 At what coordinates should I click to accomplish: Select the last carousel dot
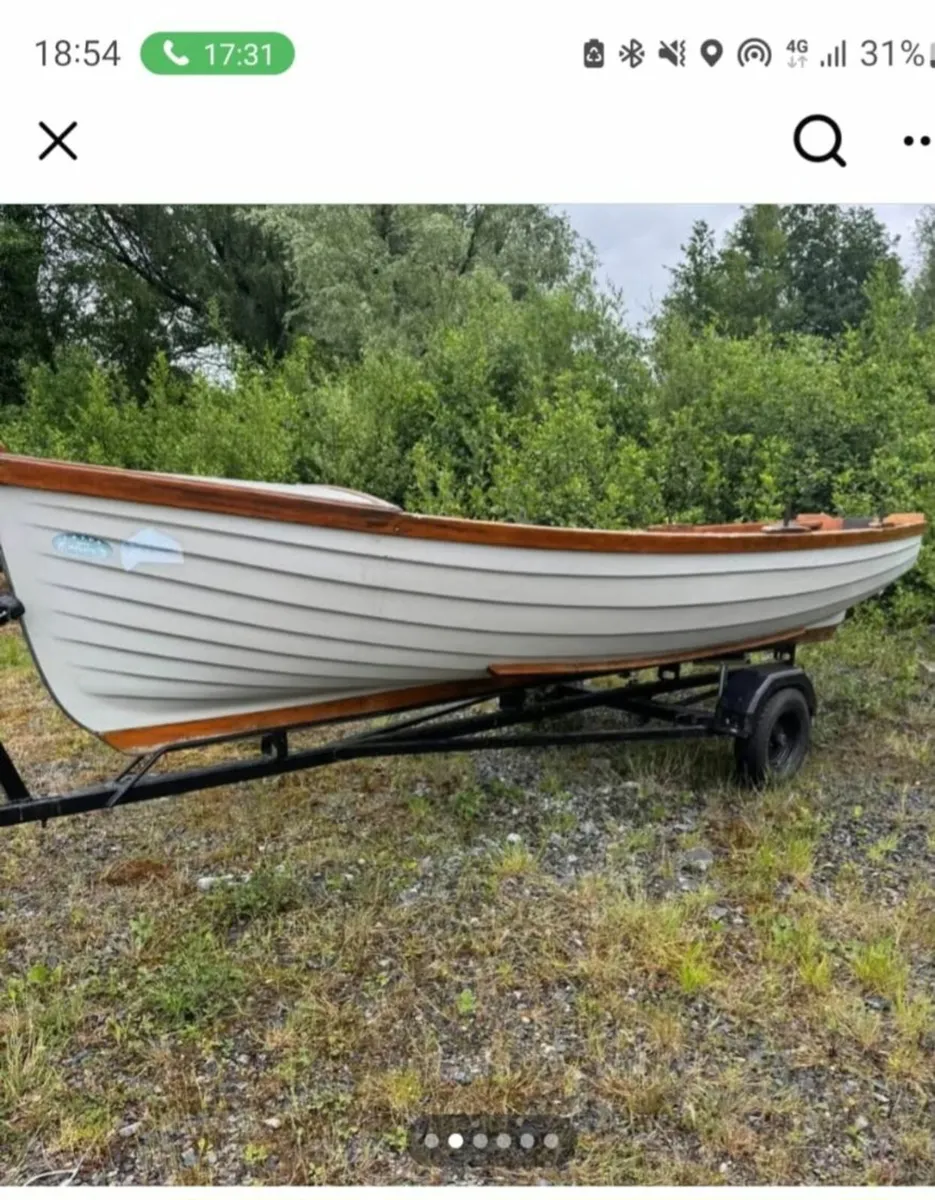[551, 1139]
